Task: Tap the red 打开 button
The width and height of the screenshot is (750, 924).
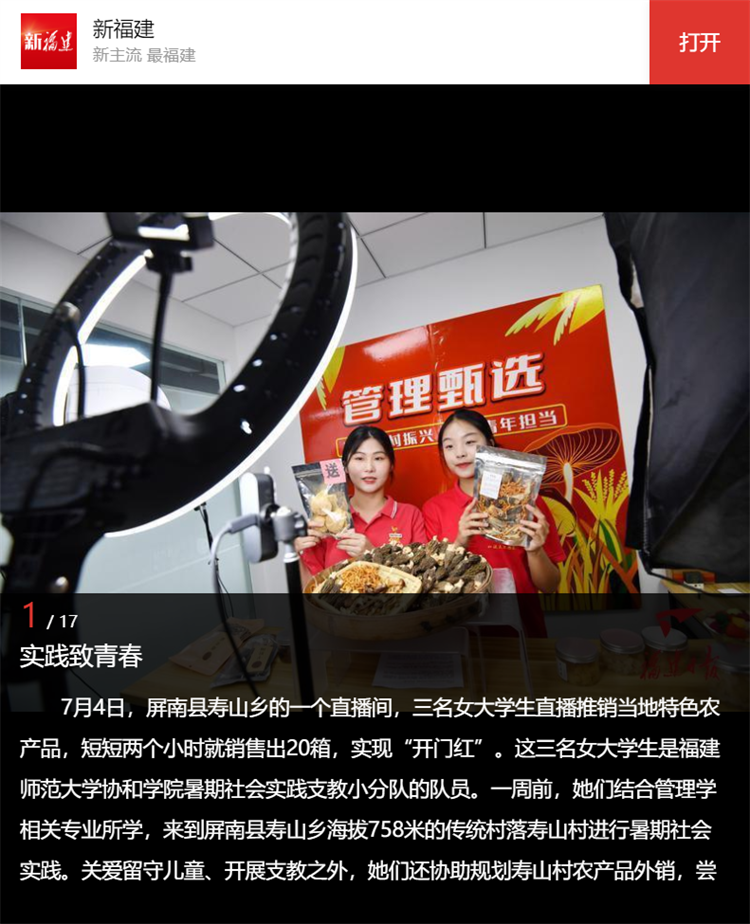Action: pos(699,42)
